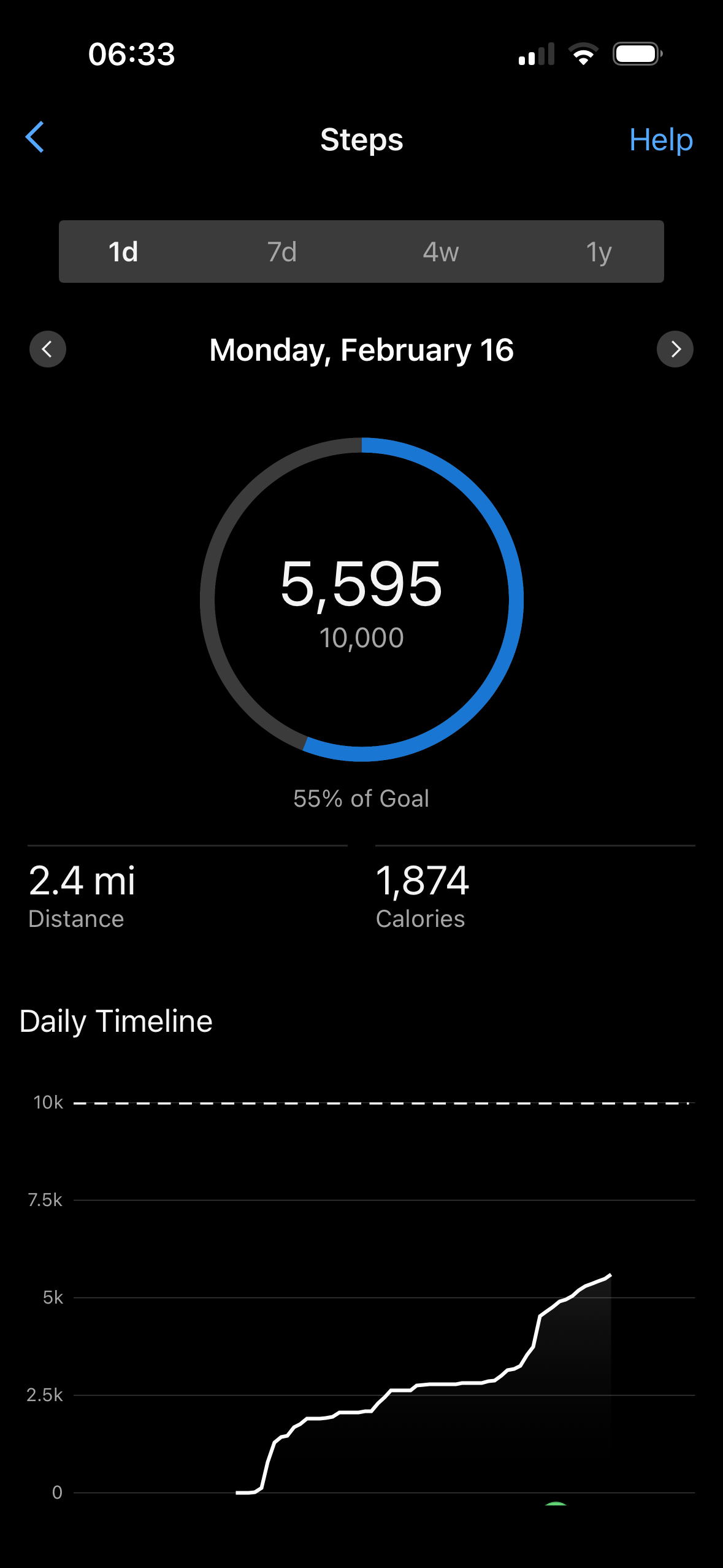Open the Help link
723x1568 pixels.
660,140
